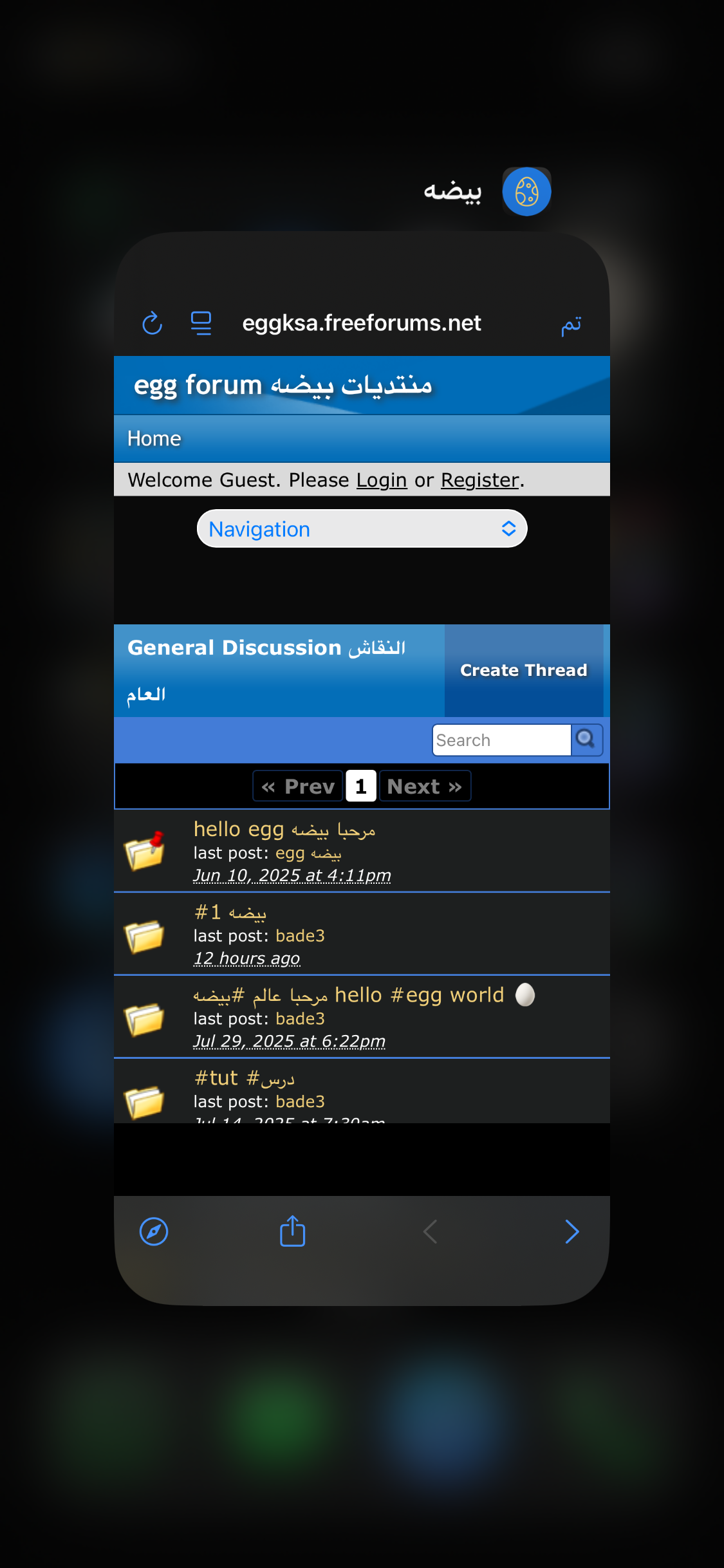Go to the Prev page
724x1568 pixels.
(298, 787)
